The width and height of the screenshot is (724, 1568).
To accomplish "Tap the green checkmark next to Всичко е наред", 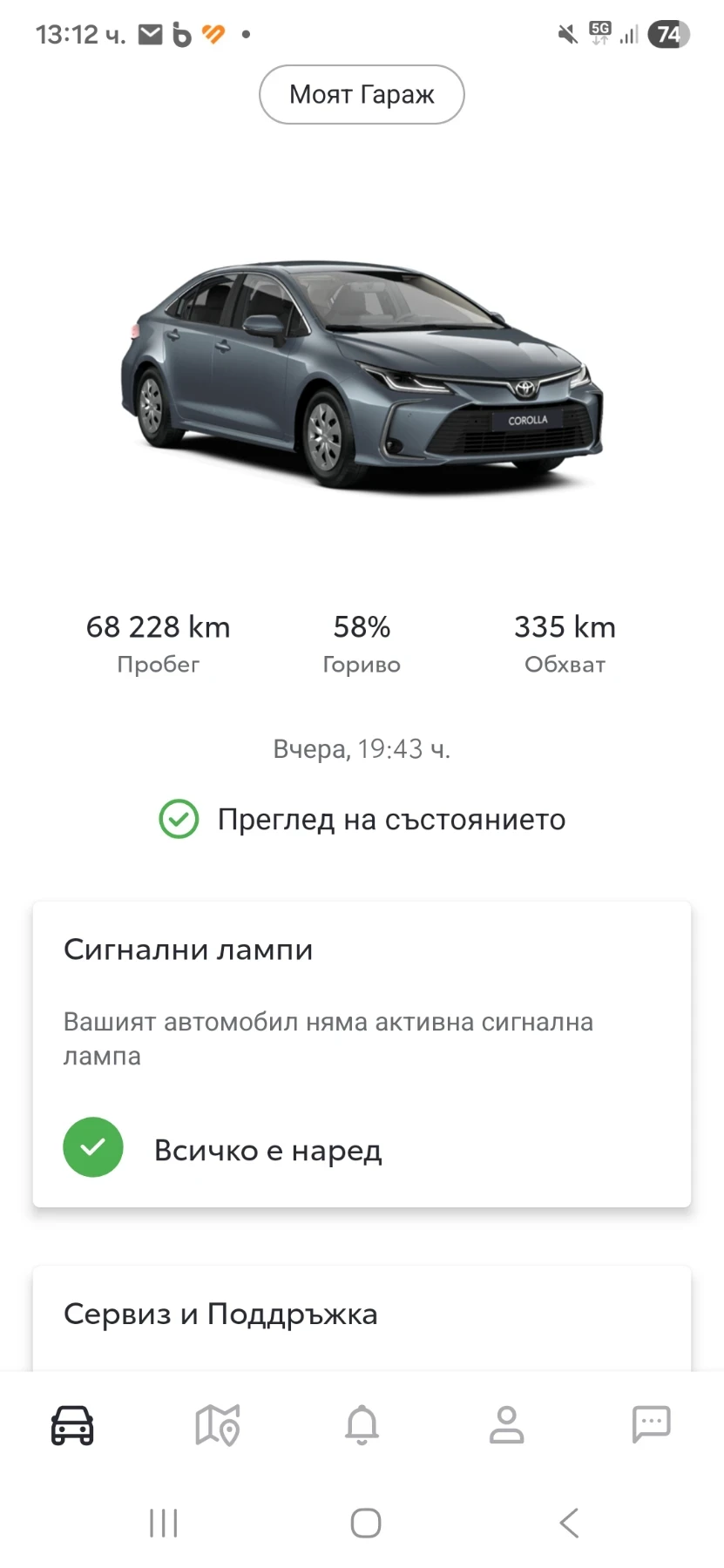I will pos(93,1147).
